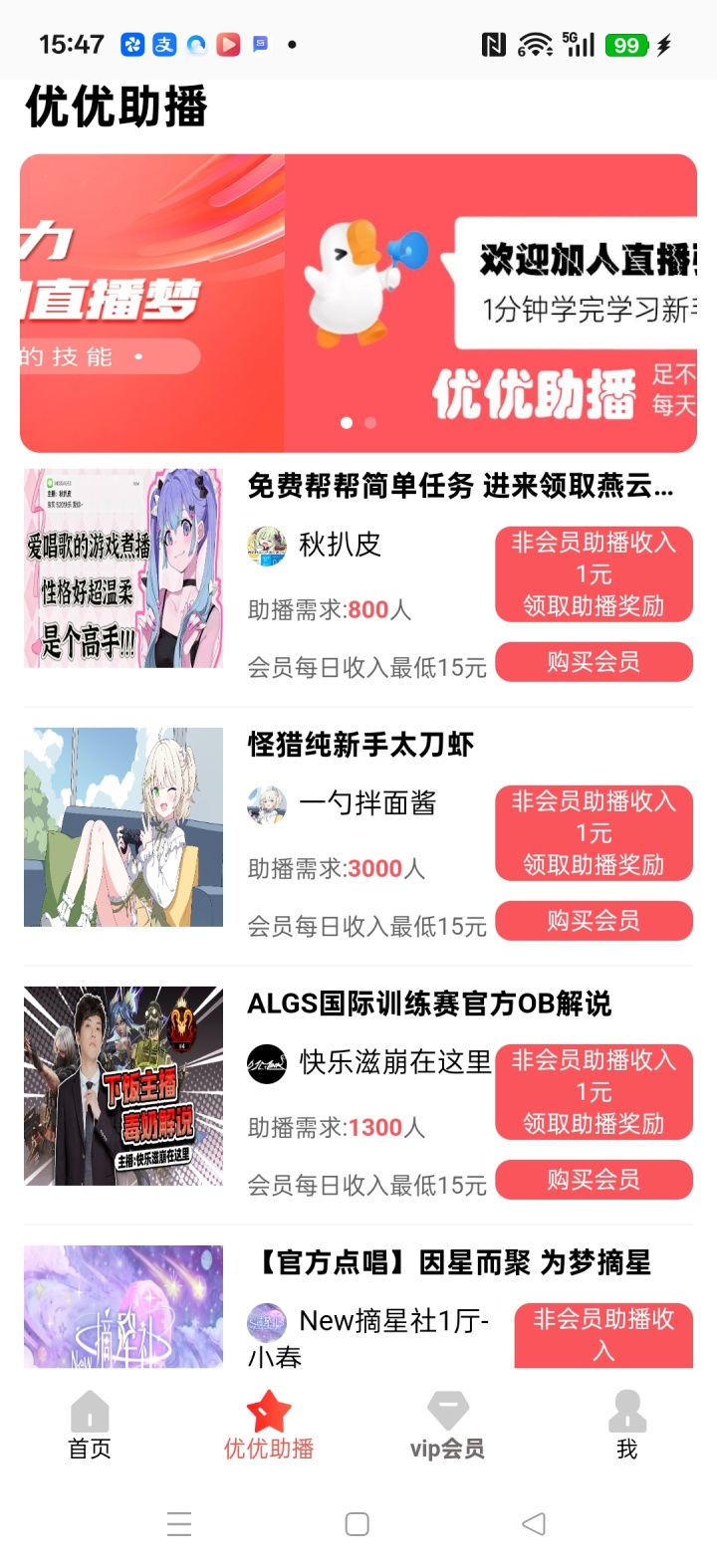
Task: Tap 购买会员 for the ALGS listing
Action: pyautogui.click(x=594, y=1180)
